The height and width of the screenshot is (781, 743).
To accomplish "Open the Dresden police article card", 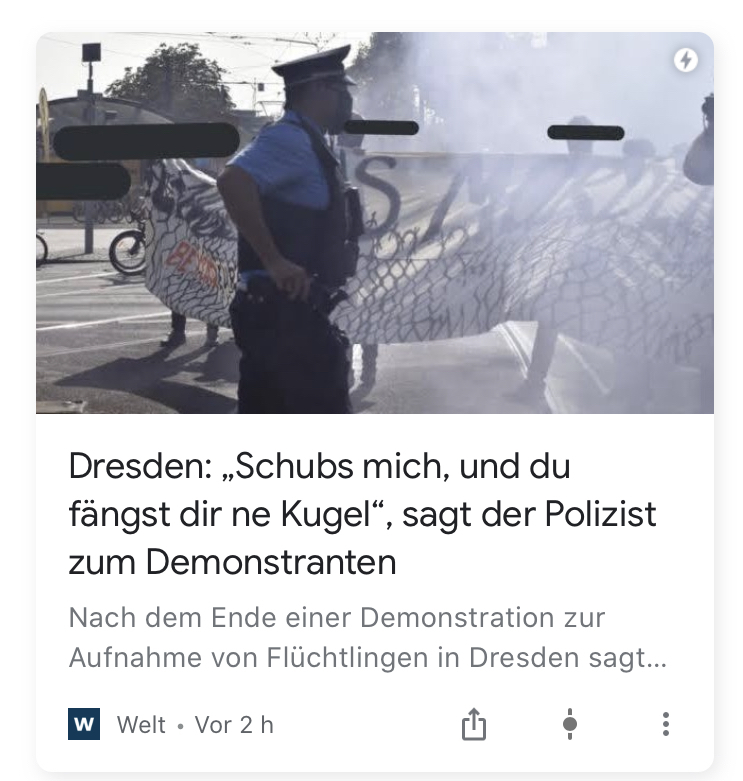I will tap(362, 513).
